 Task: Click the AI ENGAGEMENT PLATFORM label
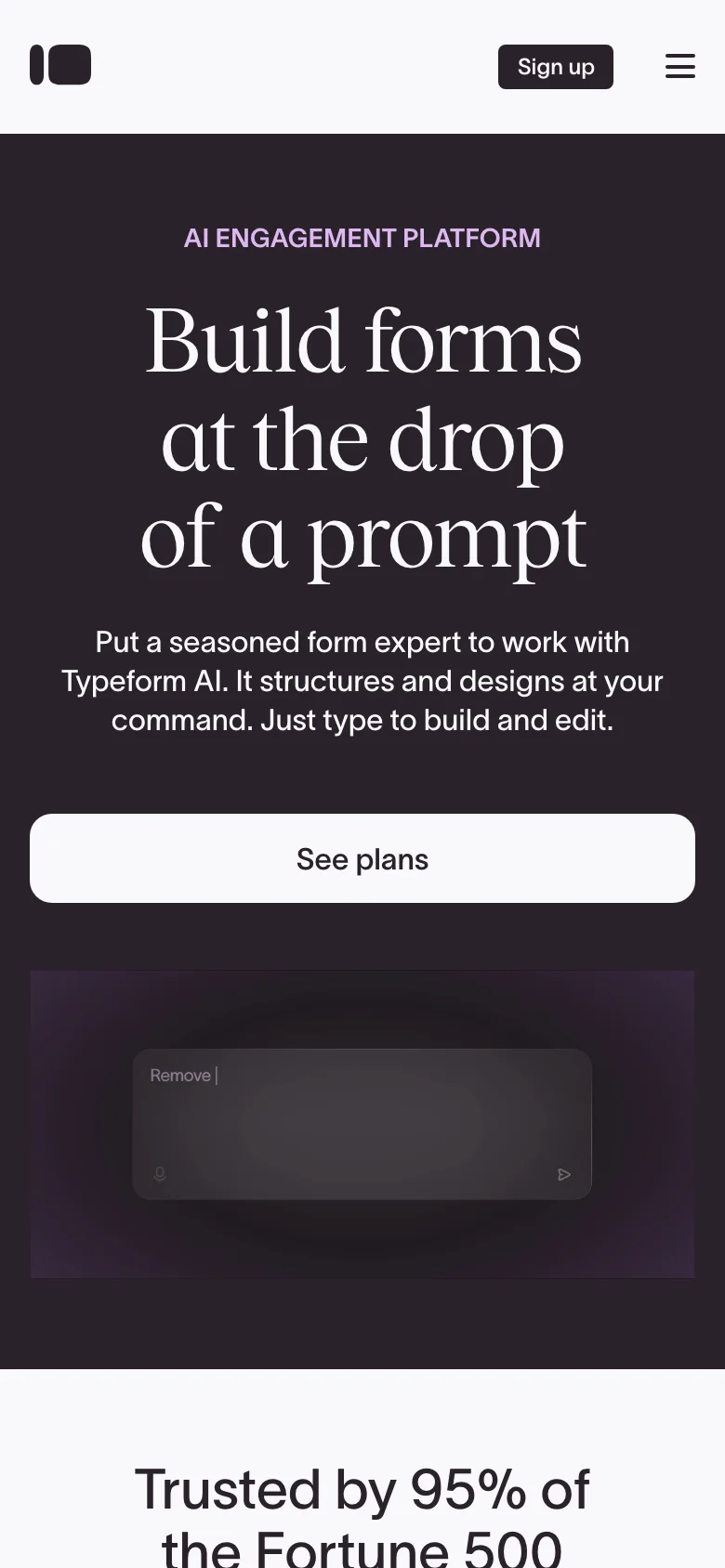(362, 238)
